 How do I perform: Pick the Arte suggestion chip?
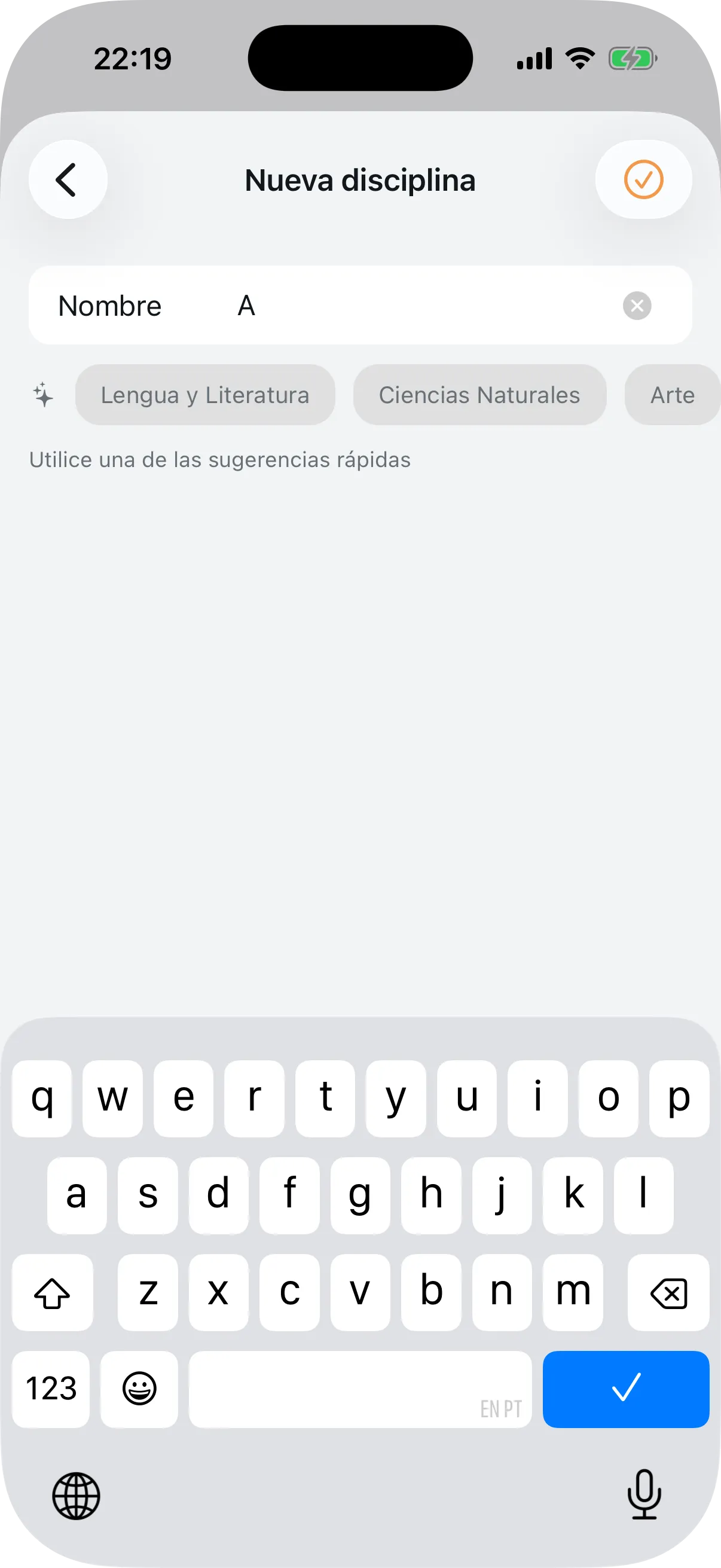[673, 395]
